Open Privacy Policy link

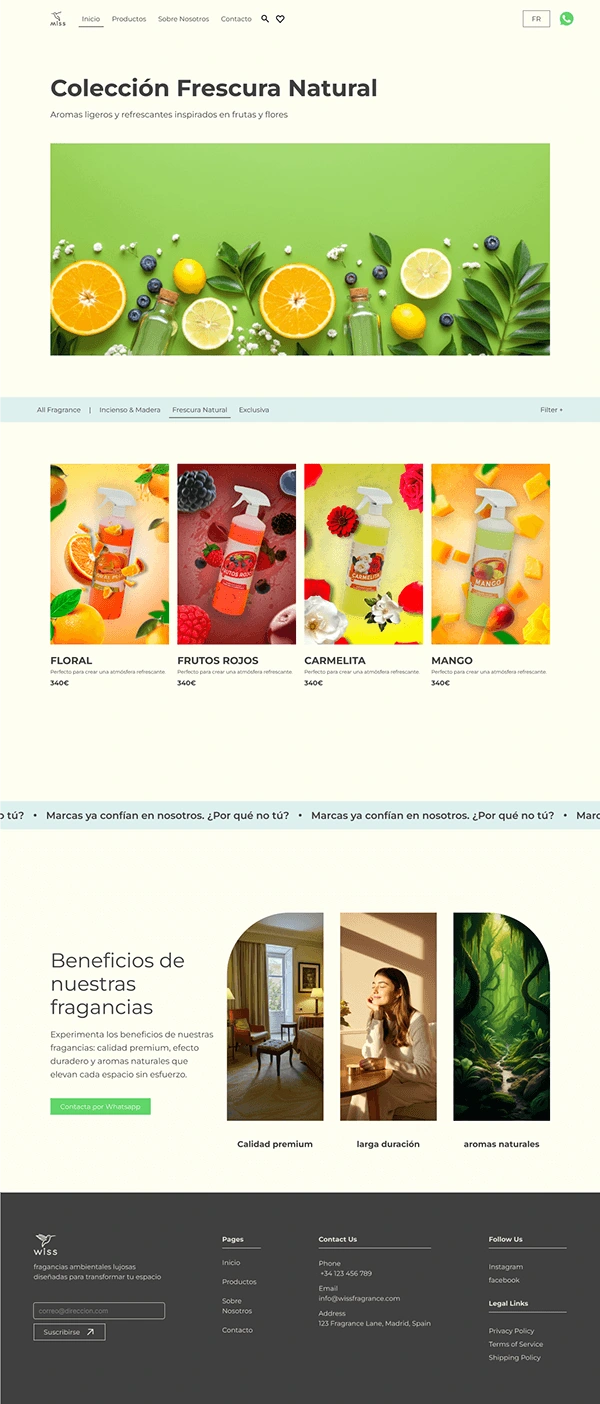511,1331
